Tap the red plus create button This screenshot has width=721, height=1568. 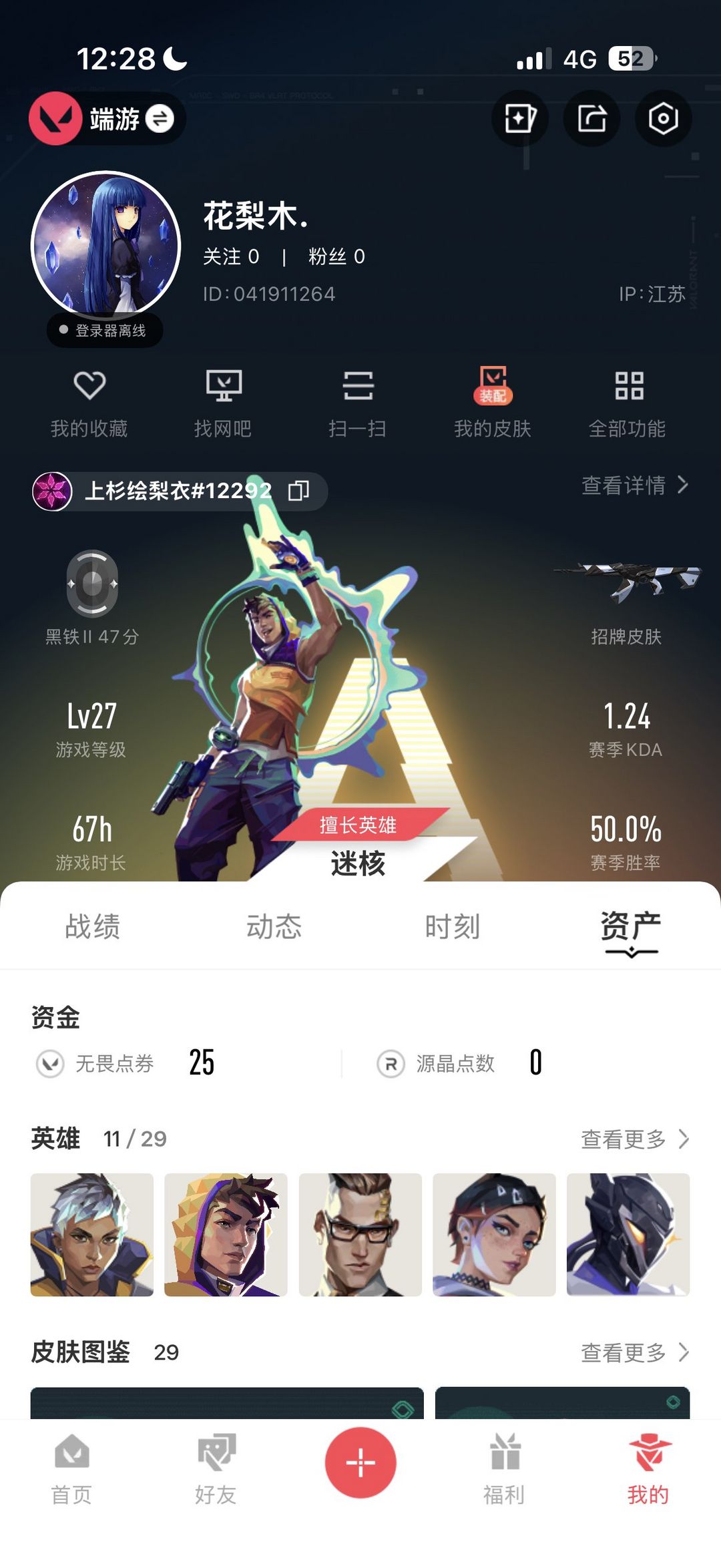coord(360,1462)
